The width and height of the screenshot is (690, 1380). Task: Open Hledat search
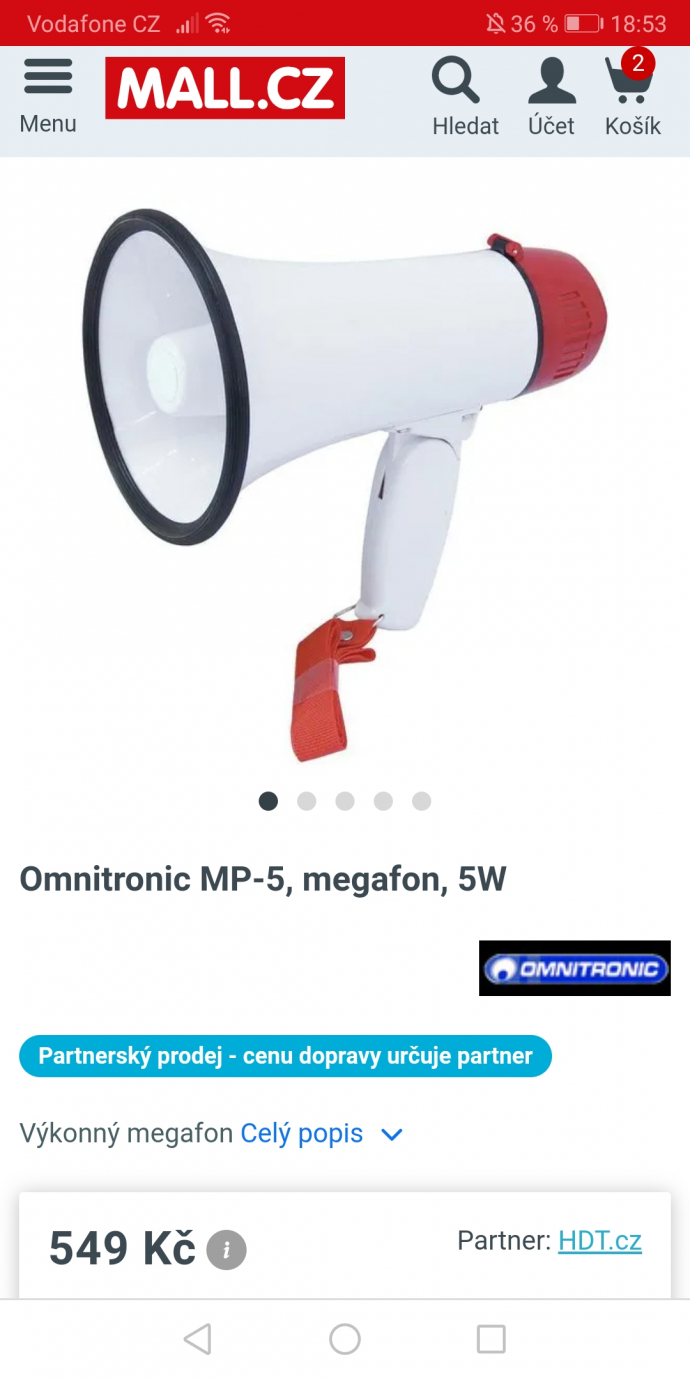pos(464,97)
